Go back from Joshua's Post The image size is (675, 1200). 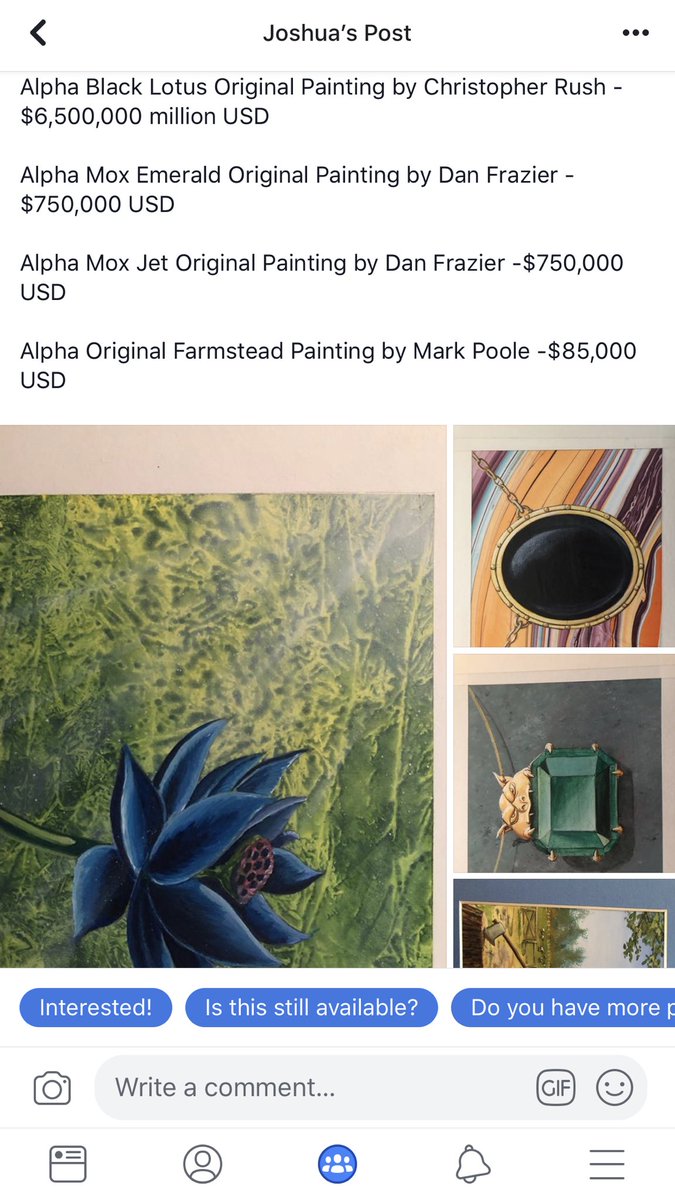pyautogui.click(x=38, y=33)
